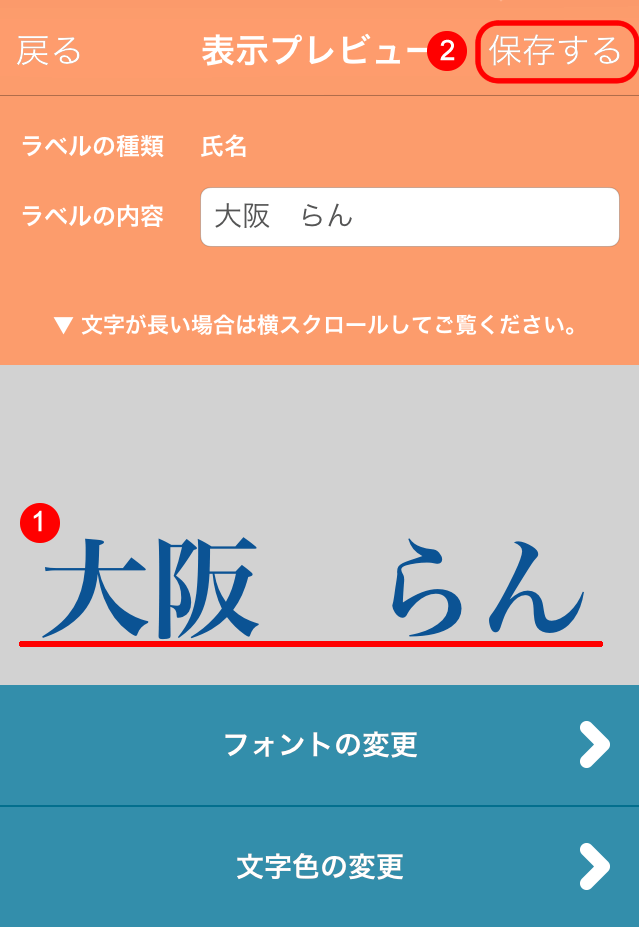This screenshot has width=639, height=927.
Task: Go back with 戻る
Action: [x=48, y=50]
